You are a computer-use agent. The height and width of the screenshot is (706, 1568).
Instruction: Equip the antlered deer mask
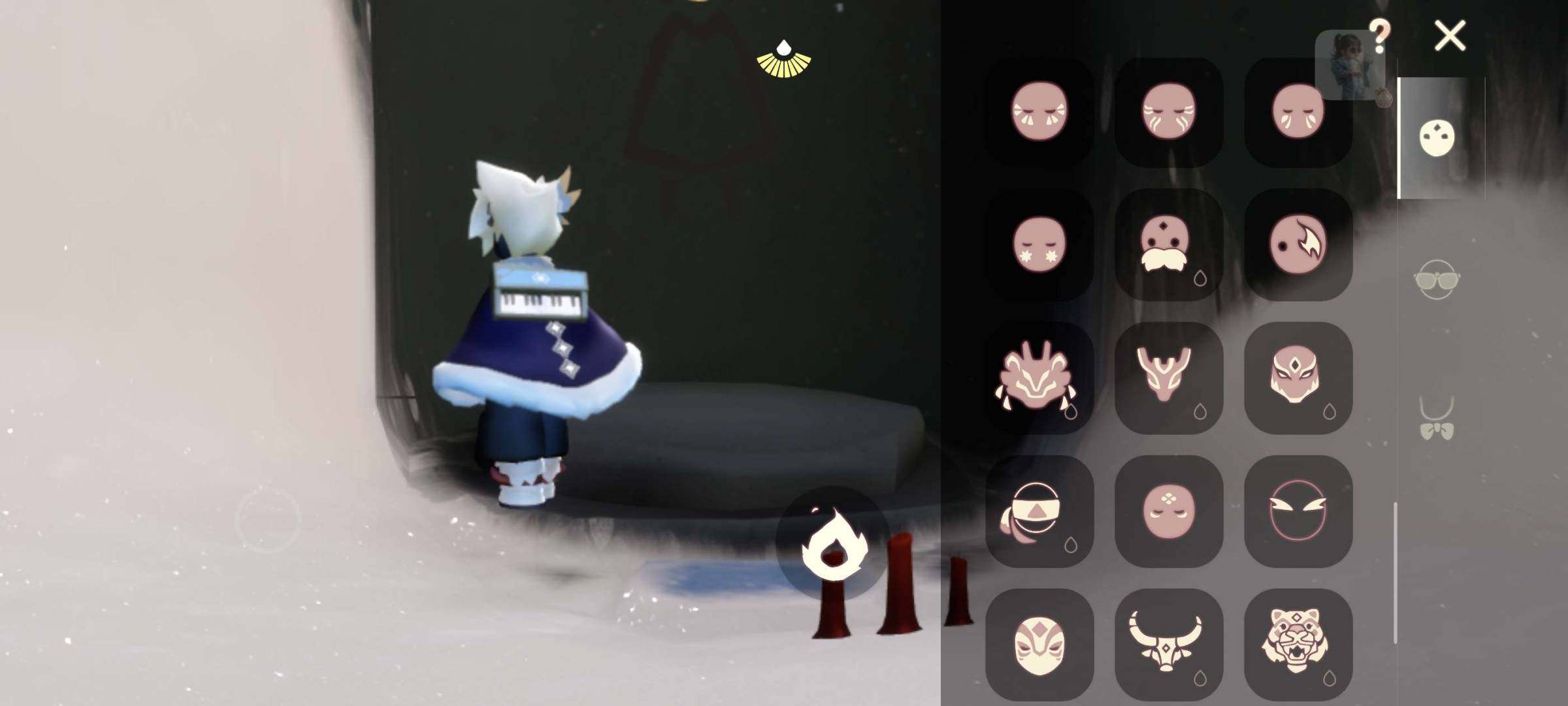1168,377
